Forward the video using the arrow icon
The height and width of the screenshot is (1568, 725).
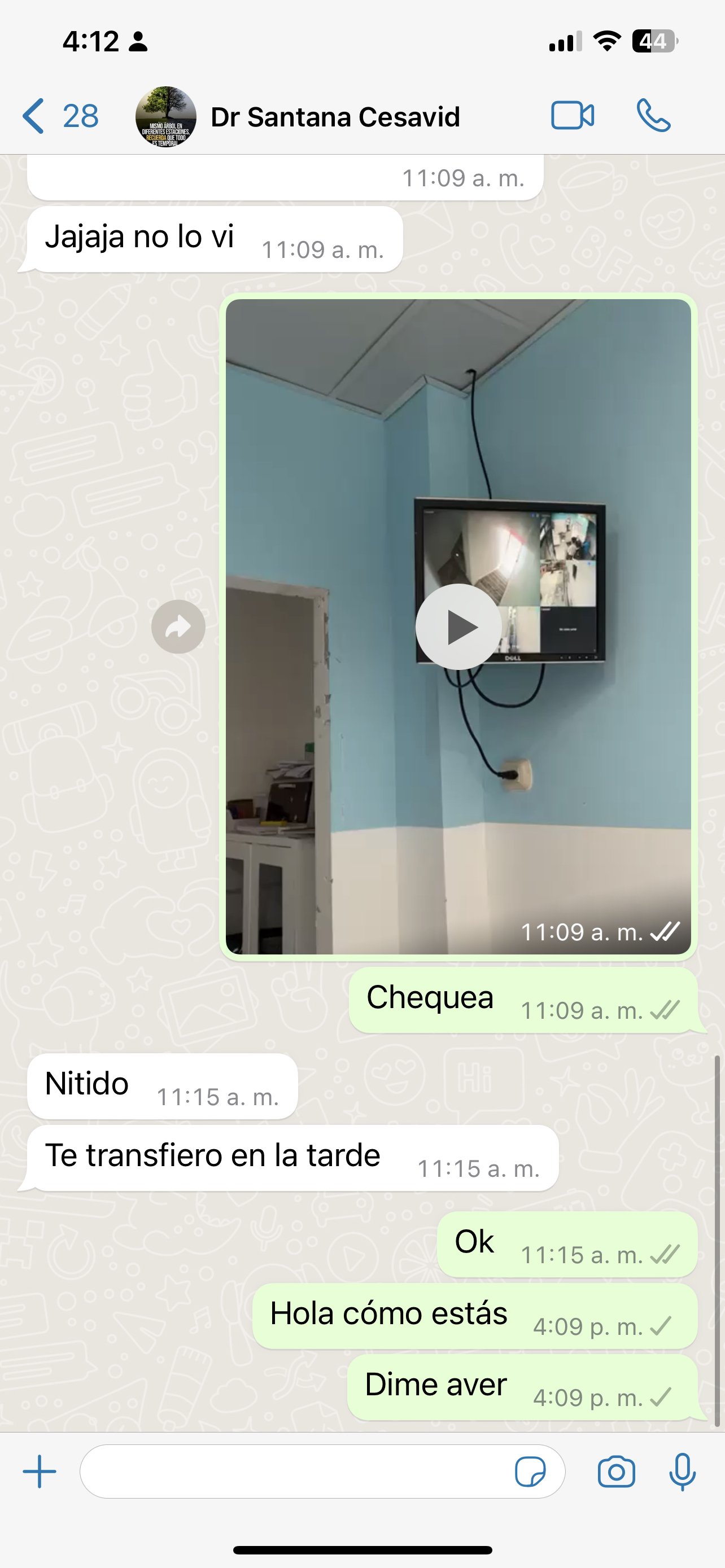coord(178,627)
